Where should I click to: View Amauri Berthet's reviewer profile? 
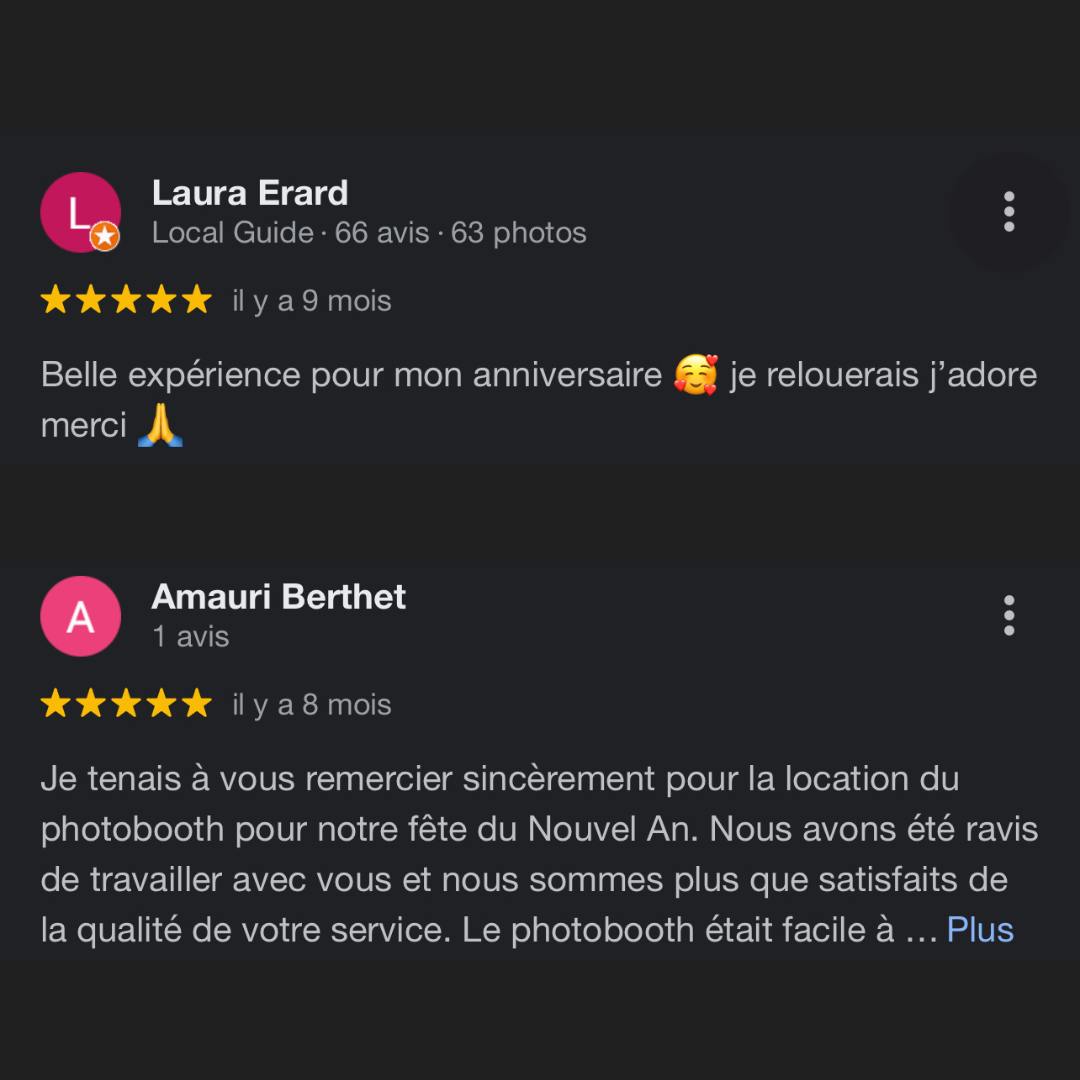pyautogui.click(x=278, y=596)
